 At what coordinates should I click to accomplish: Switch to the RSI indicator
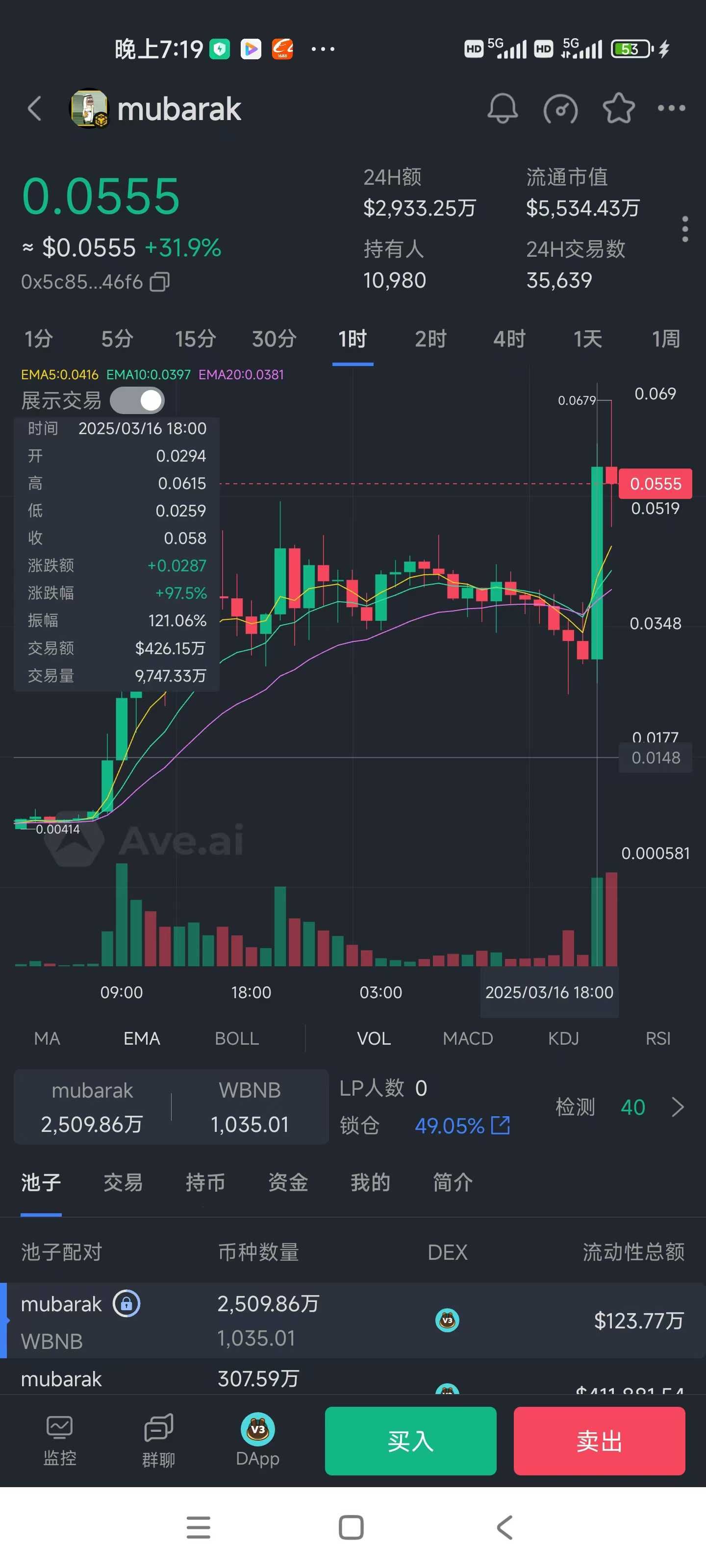click(x=657, y=1038)
